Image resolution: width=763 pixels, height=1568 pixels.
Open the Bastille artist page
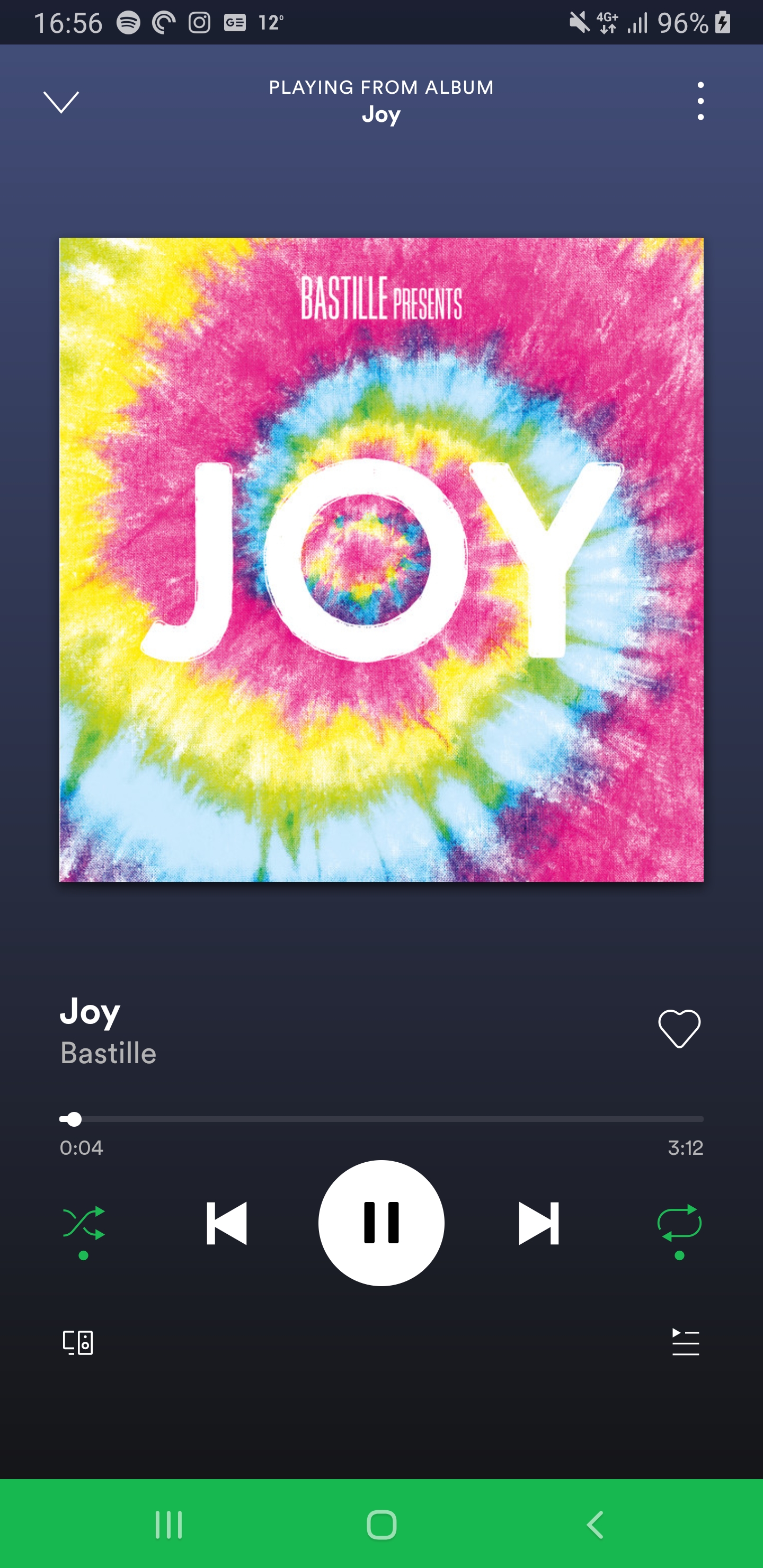(x=109, y=1053)
